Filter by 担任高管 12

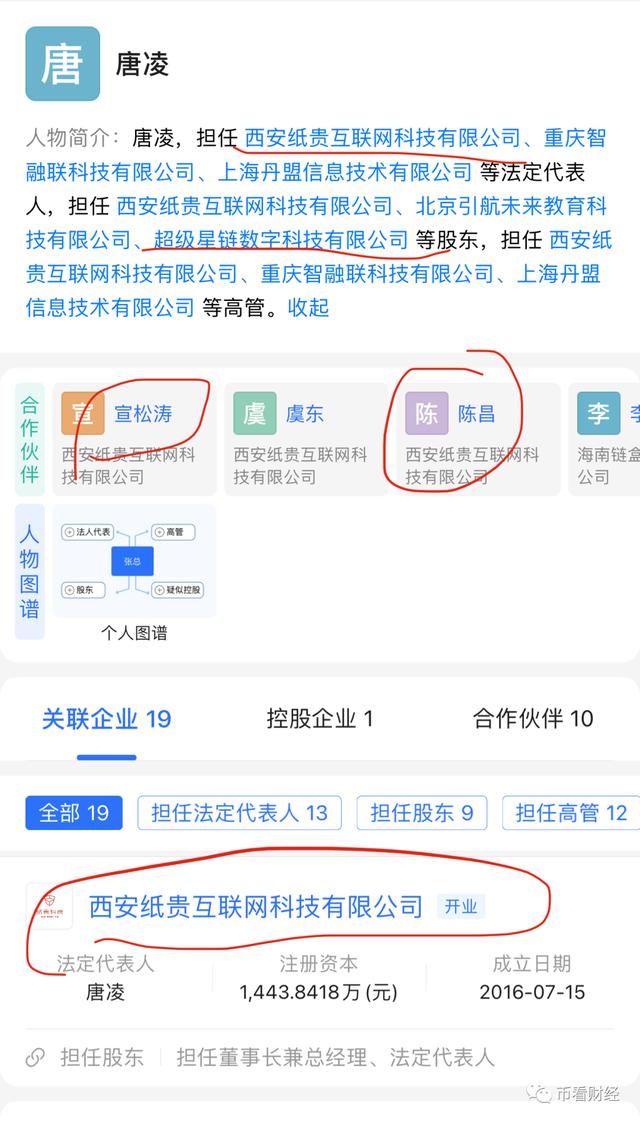click(x=570, y=813)
